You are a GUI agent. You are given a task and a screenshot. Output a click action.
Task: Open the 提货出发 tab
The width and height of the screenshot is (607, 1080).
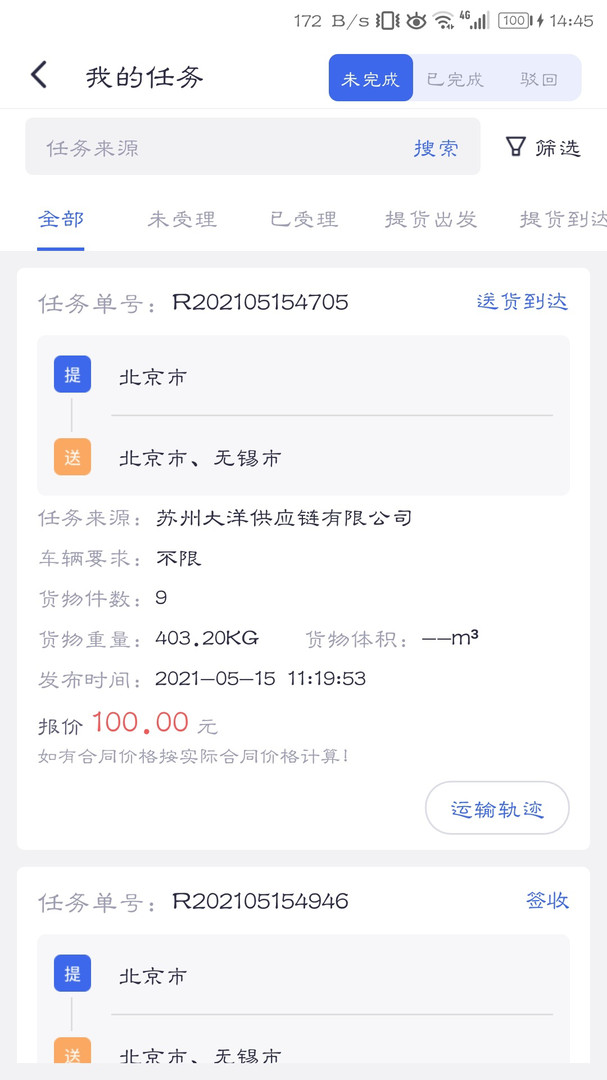(x=431, y=219)
